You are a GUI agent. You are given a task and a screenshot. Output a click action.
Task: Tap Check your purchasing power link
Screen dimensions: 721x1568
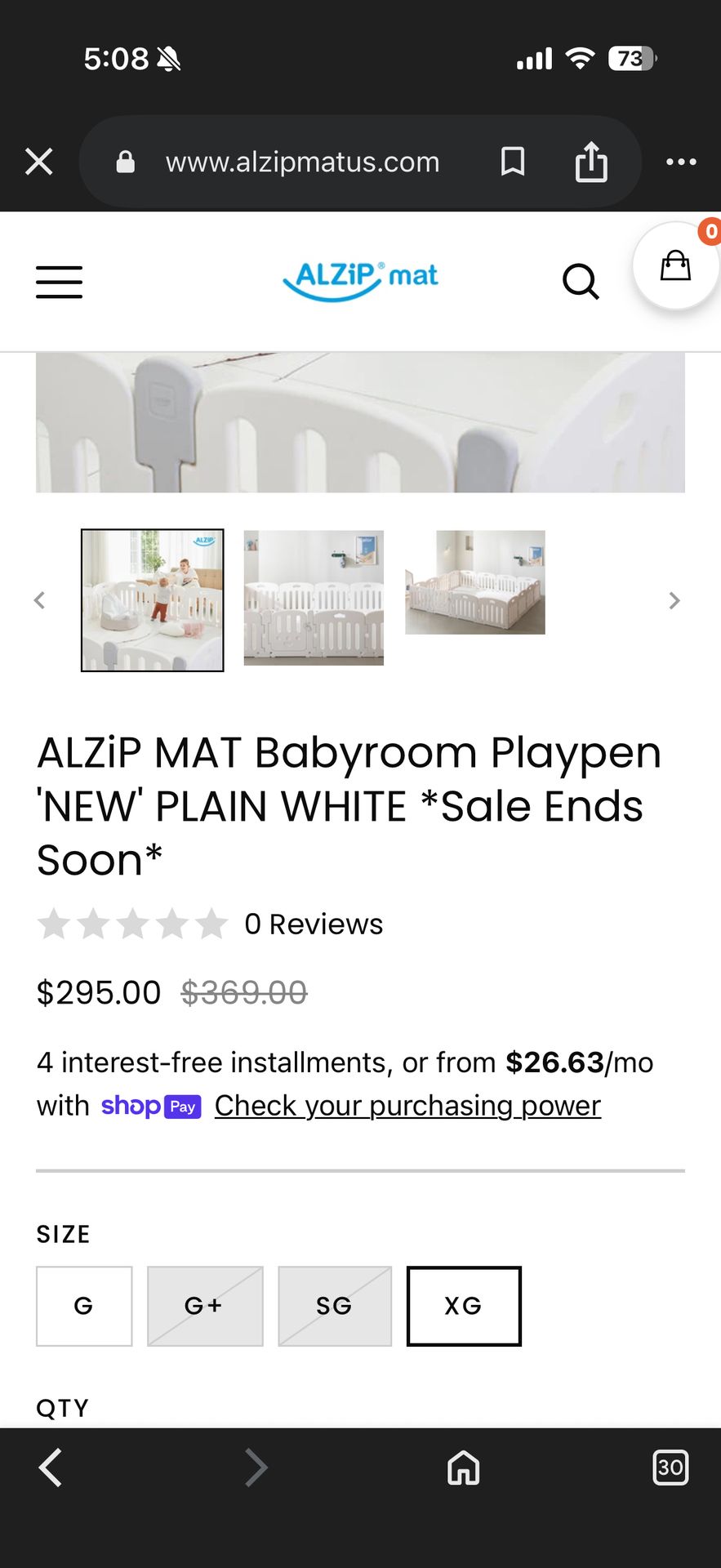click(407, 1106)
